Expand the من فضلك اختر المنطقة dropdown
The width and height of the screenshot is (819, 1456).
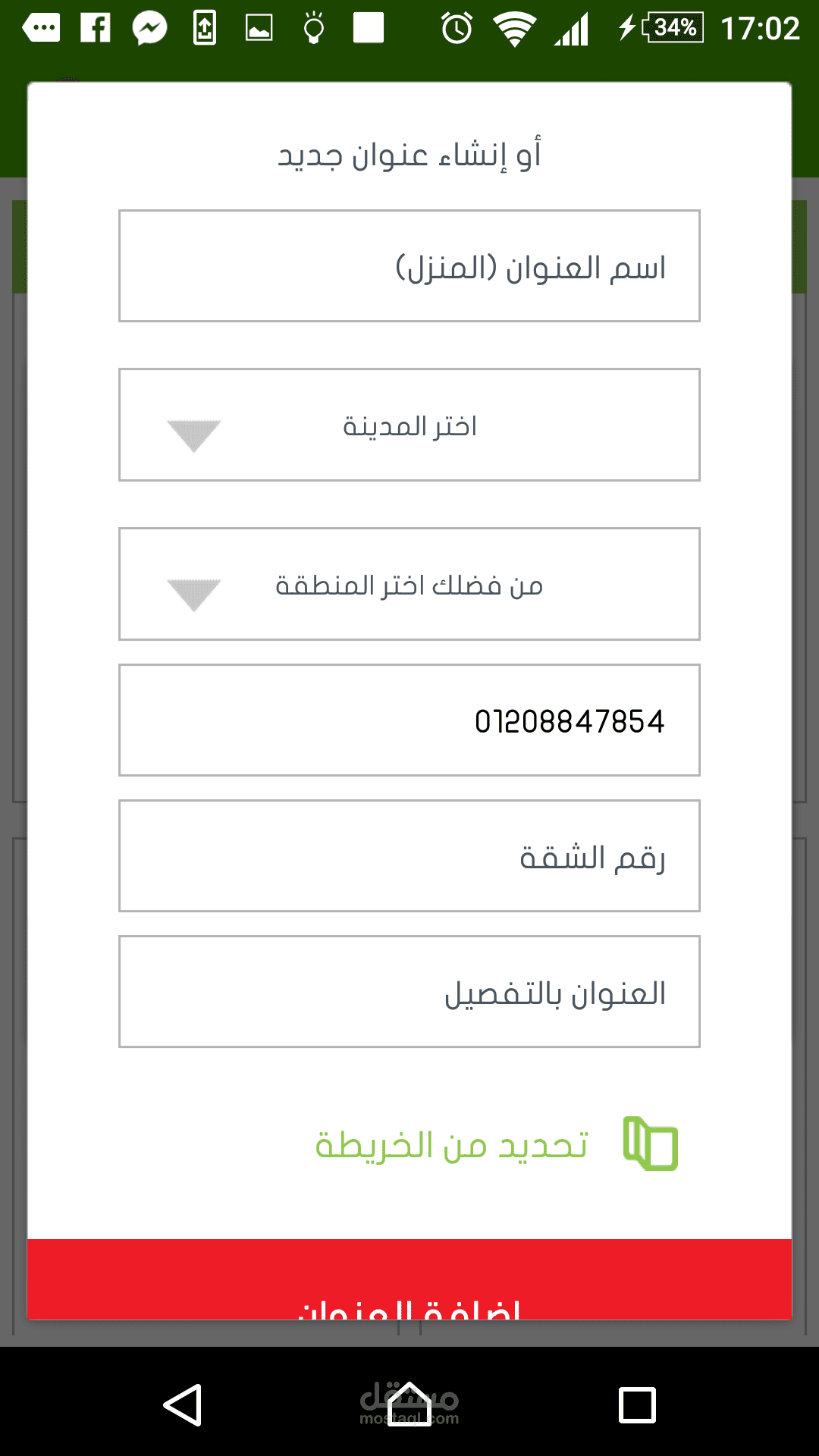coord(409,585)
